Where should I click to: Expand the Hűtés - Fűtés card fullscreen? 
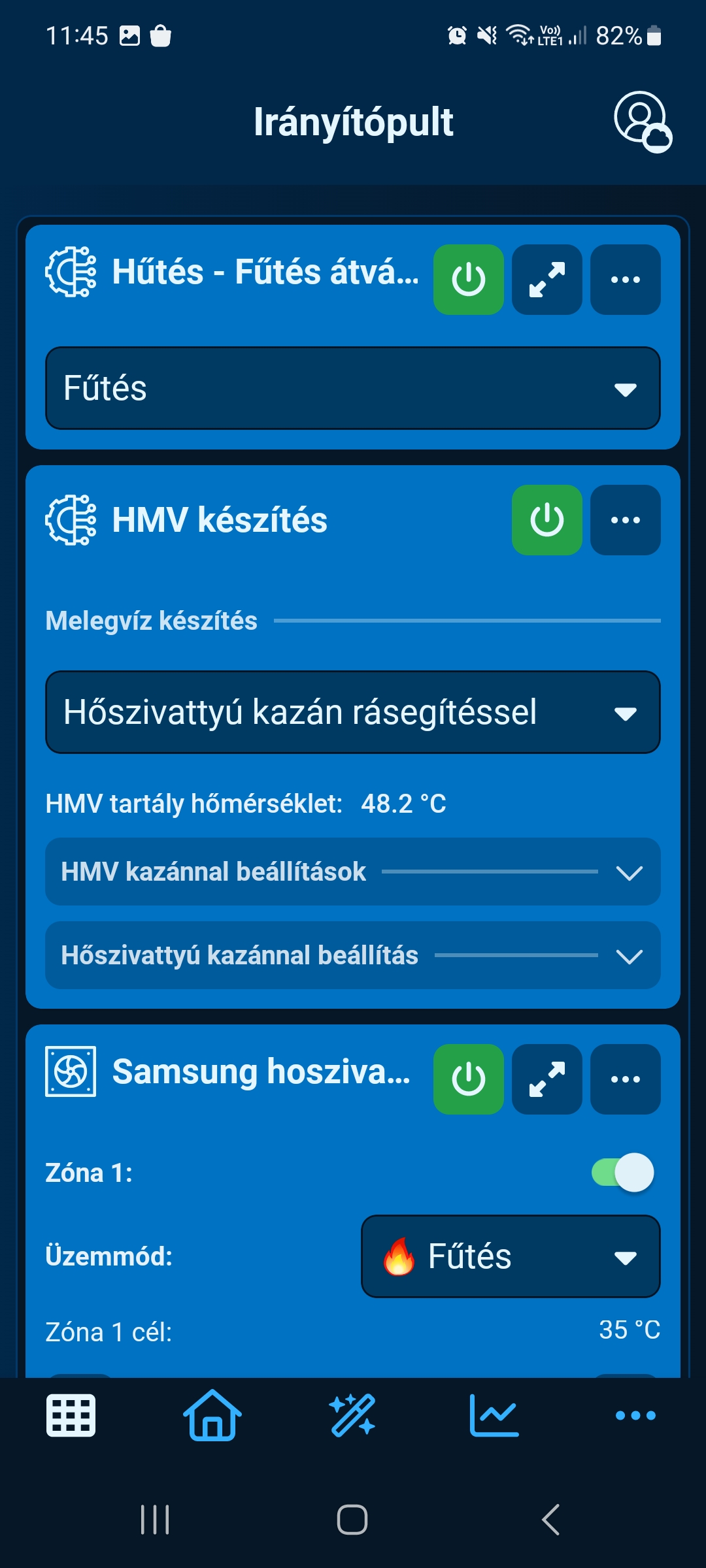(x=546, y=280)
